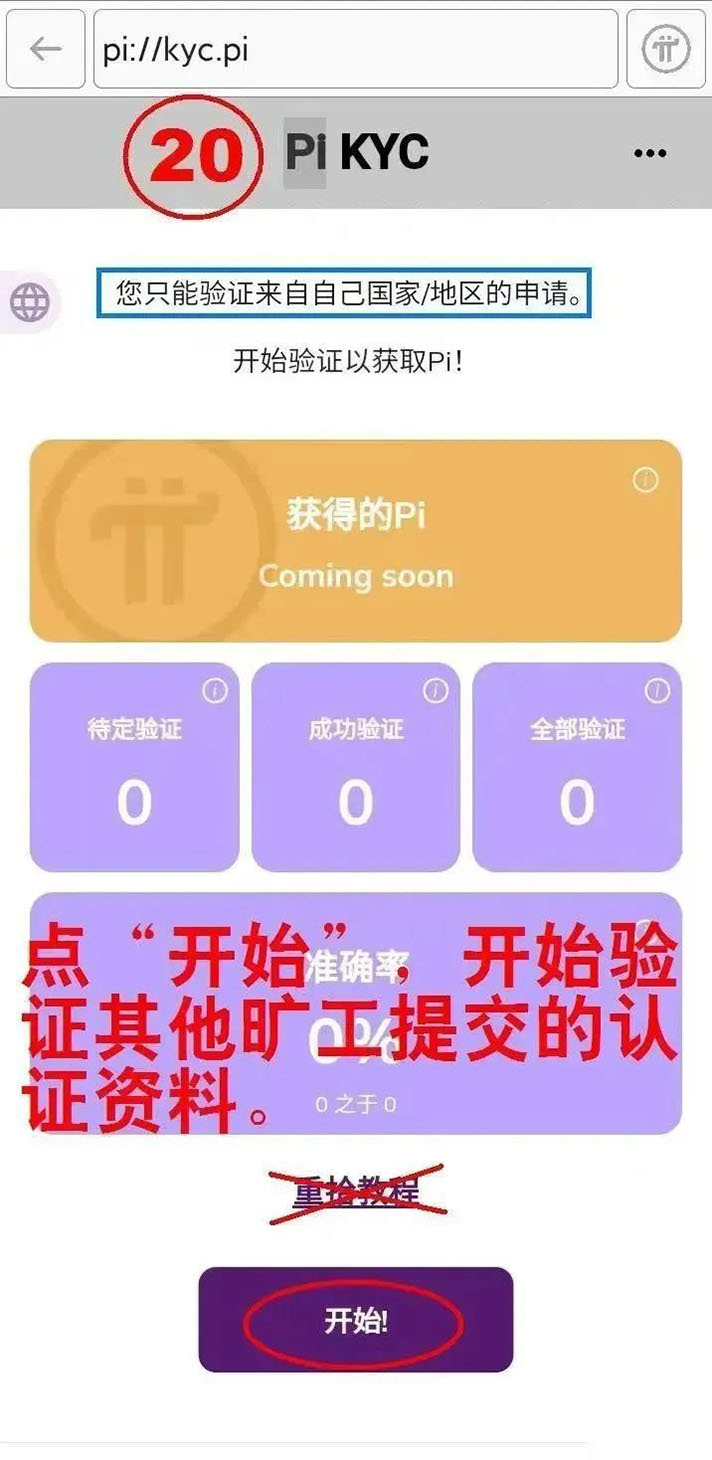
Task: Open the globe language selector
Action: (x=30, y=300)
